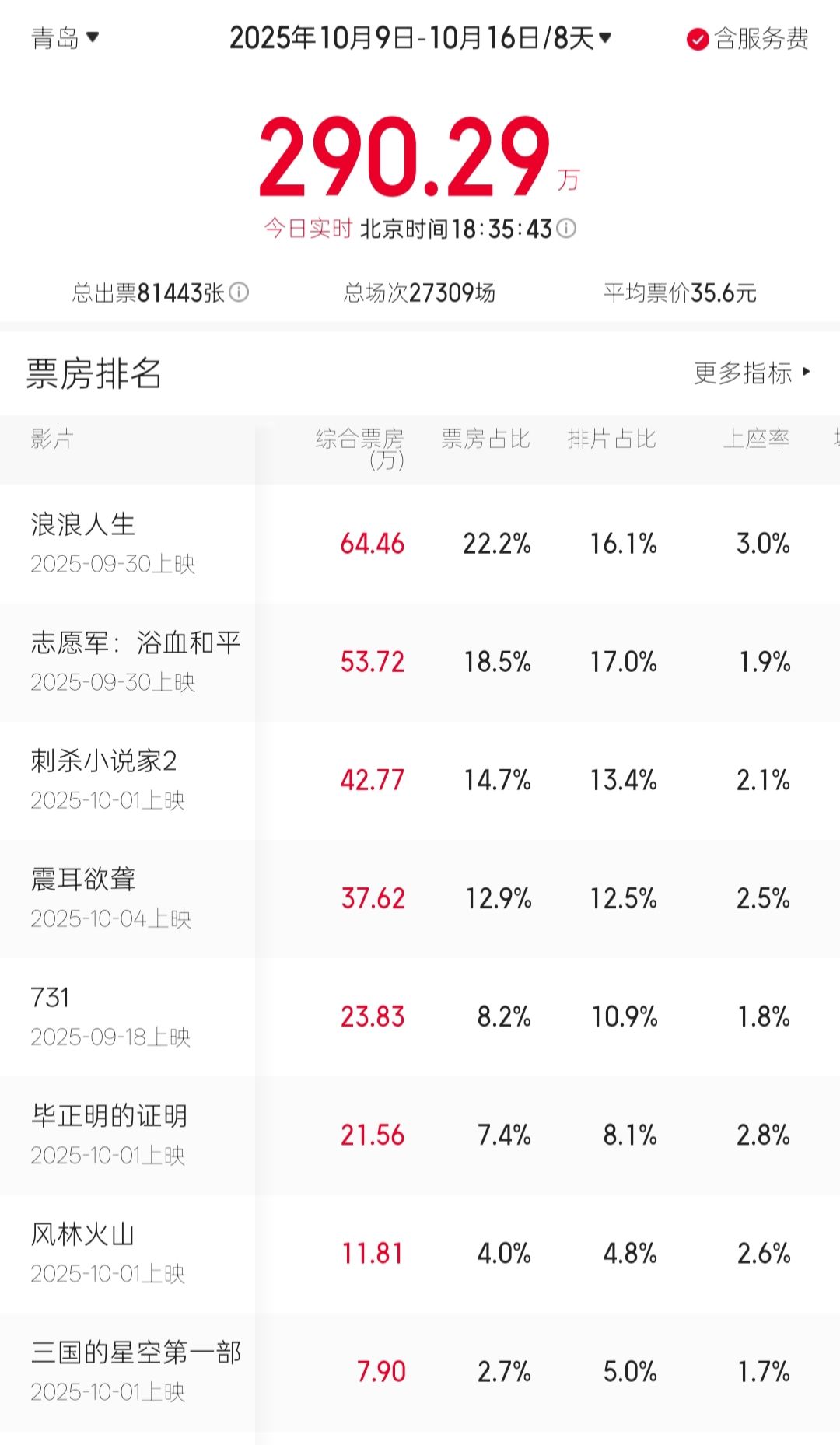Viewport: 840px width, 1445px height.
Task: Open 三国的星空第一部 row
Action: pyautogui.click(x=135, y=1352)
